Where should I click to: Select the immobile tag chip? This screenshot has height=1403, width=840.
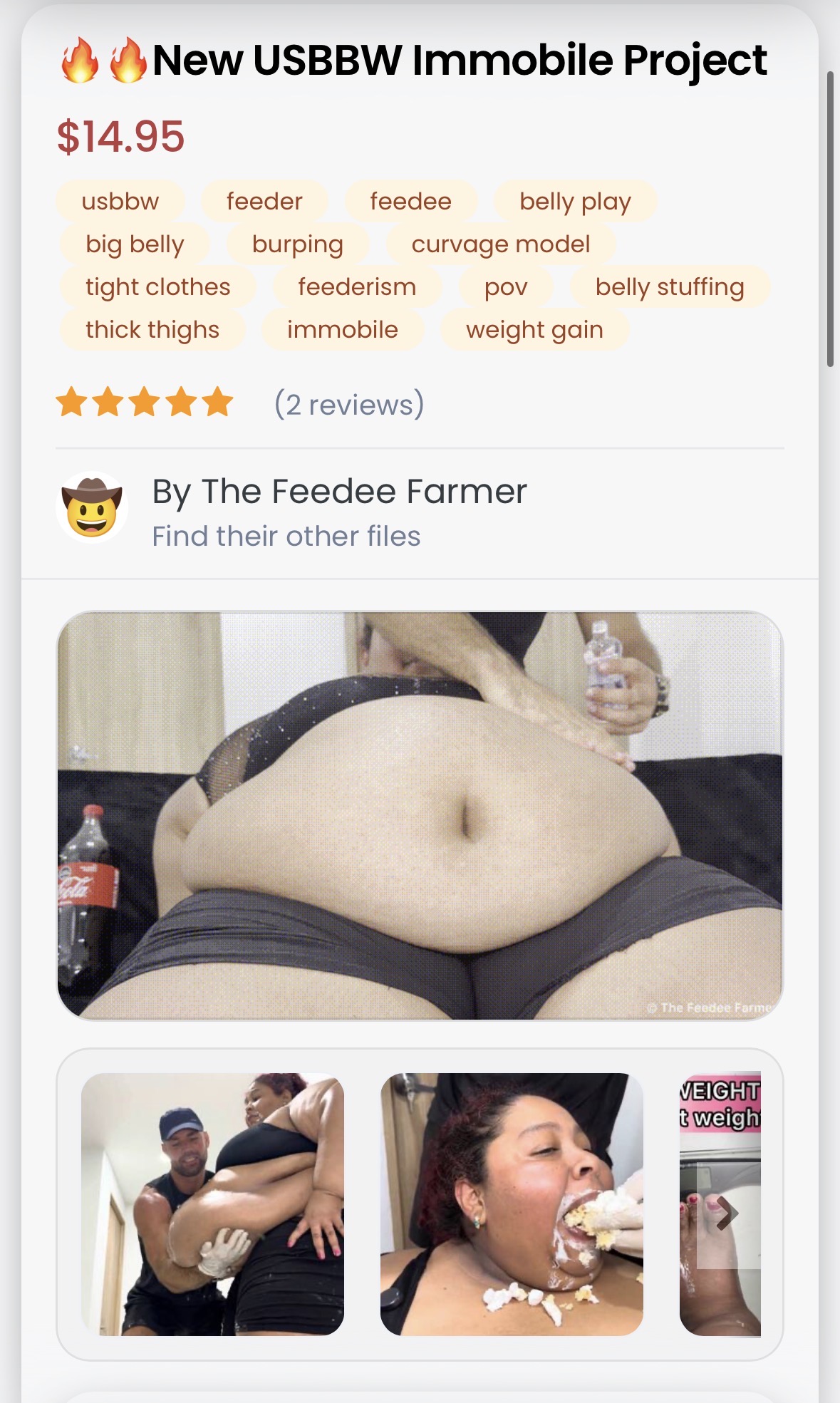343,330
